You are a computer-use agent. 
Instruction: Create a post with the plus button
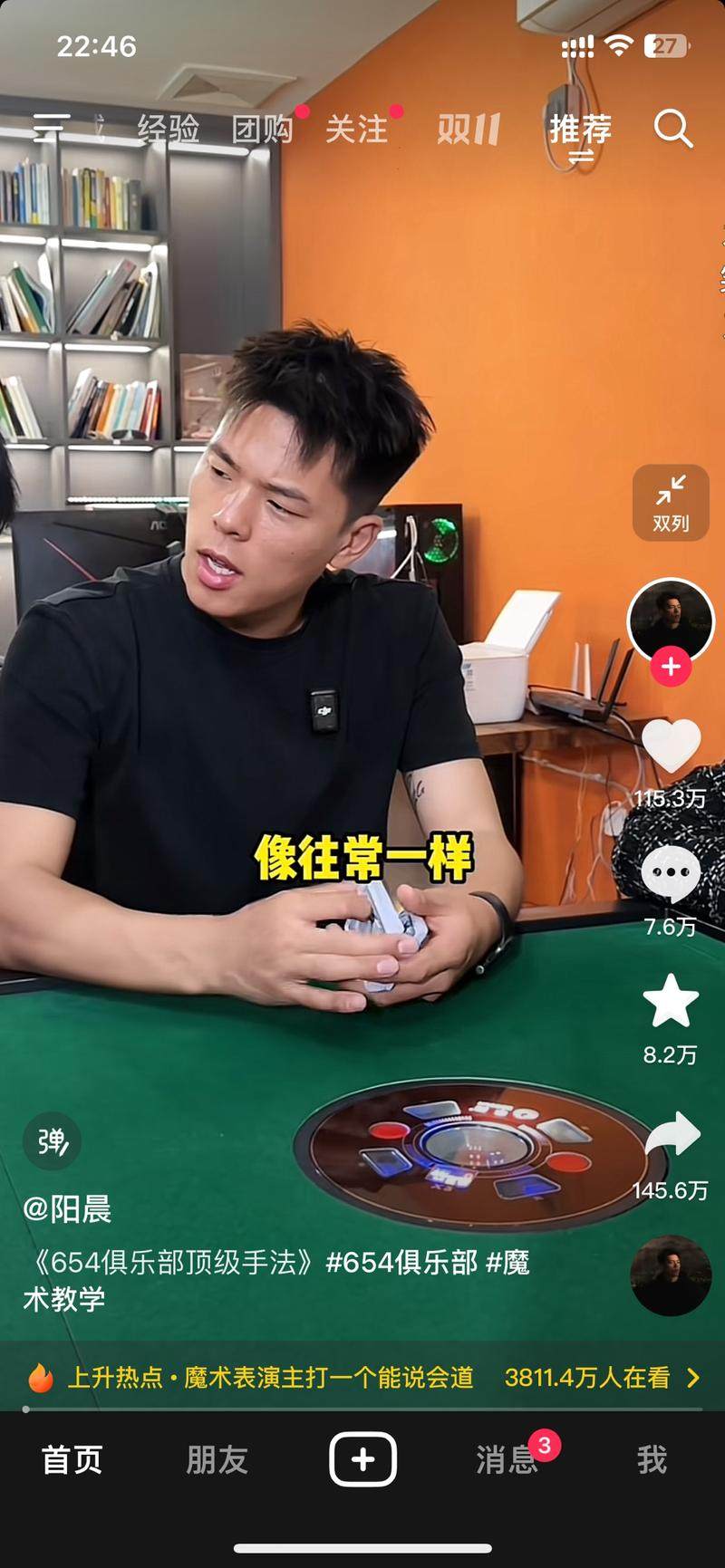tap(362, 1459)
